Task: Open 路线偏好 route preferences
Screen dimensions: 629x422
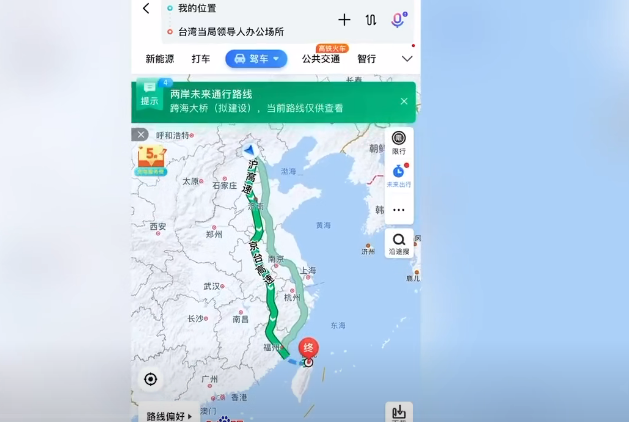Action: coord(169,416)
